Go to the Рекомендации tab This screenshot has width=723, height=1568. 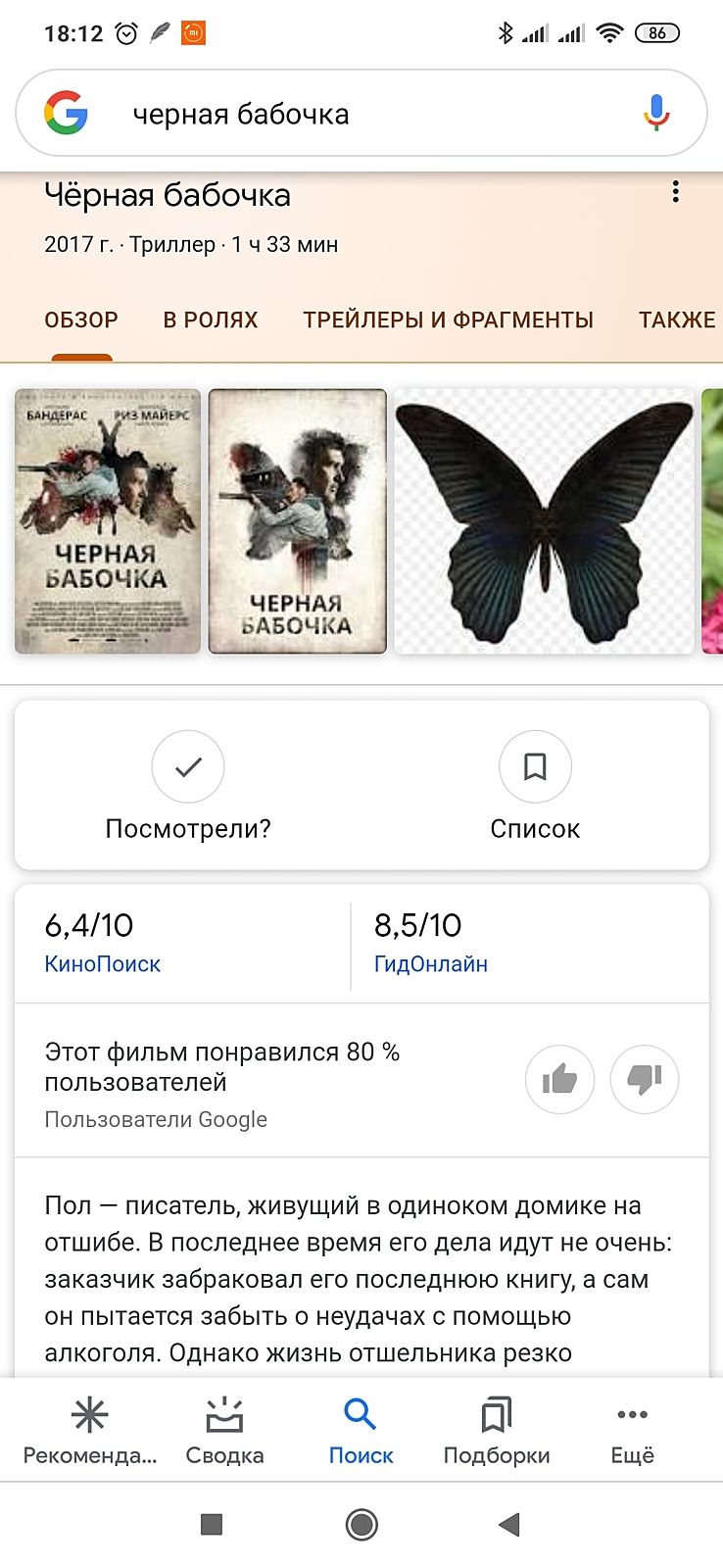tap(89, 1431)
